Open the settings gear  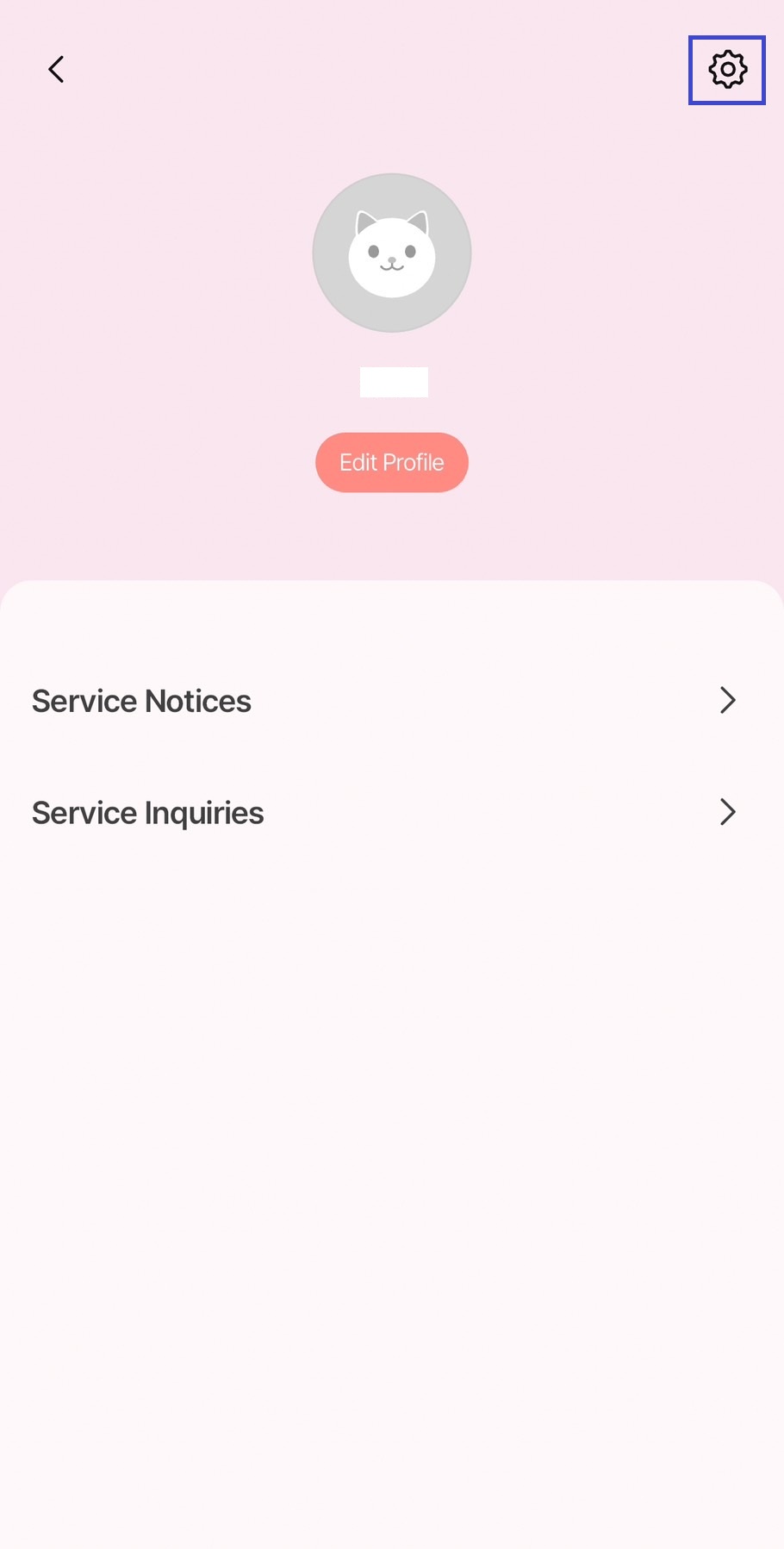727,70
